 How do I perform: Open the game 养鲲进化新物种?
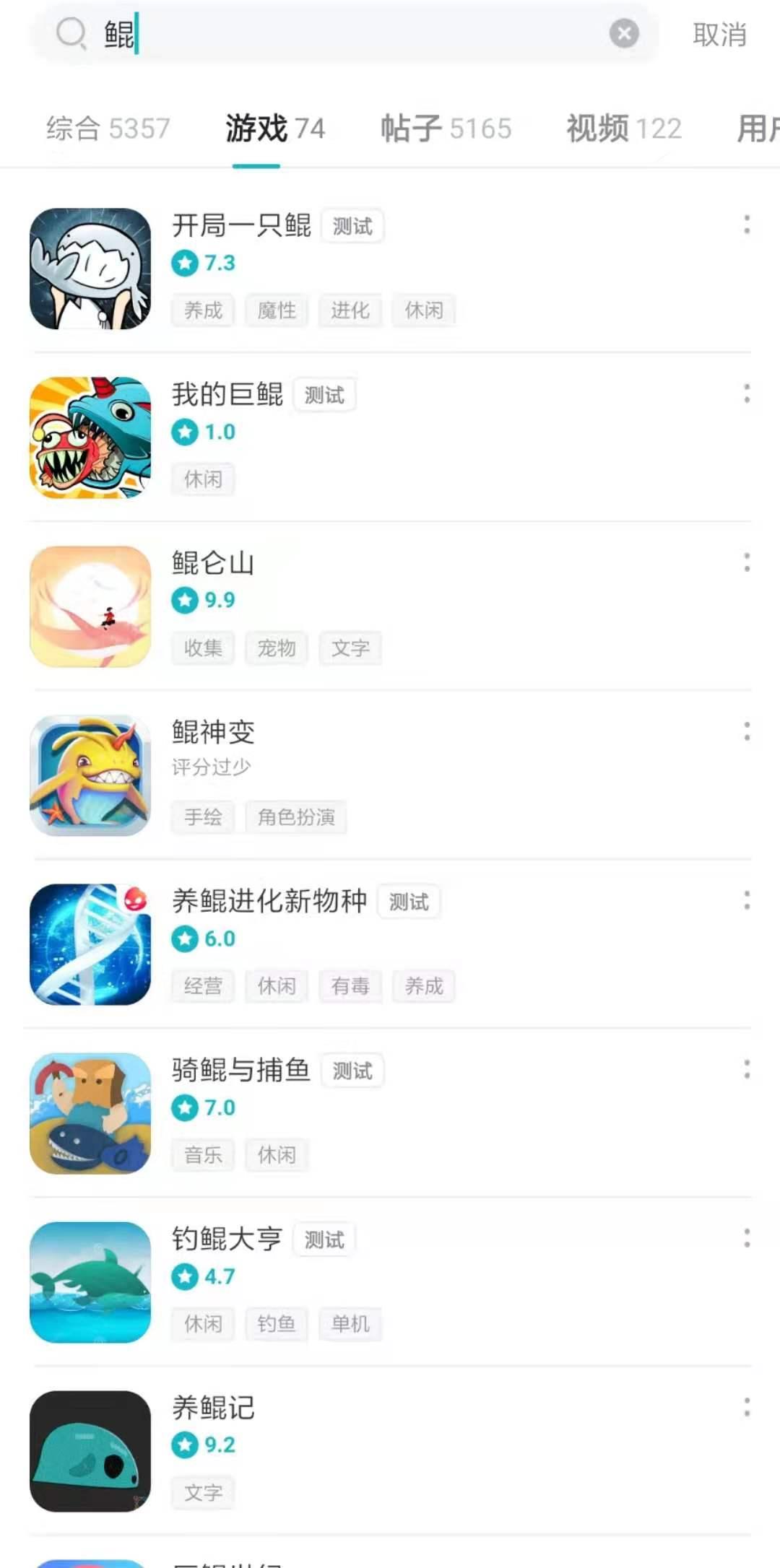269,901
